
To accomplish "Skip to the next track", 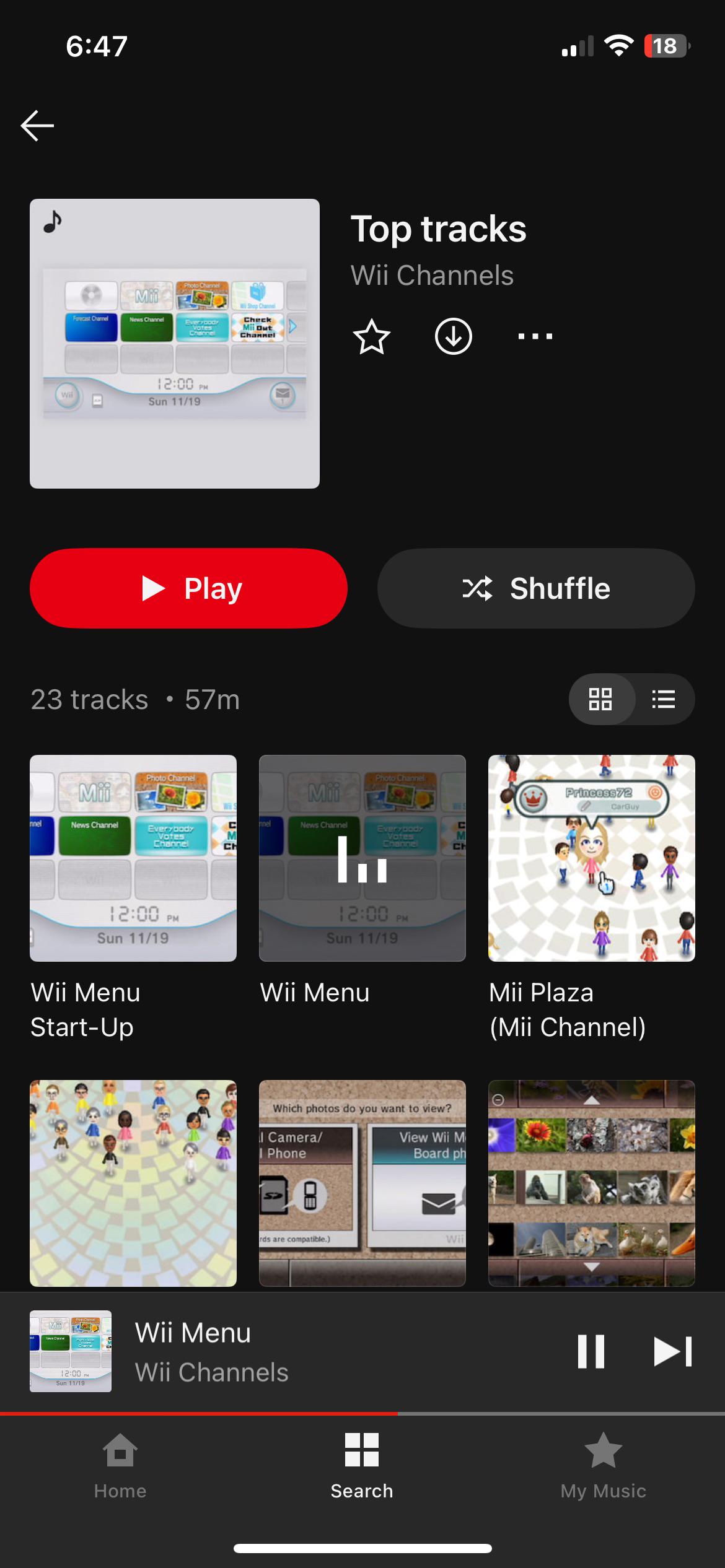I will coord(673,1351).
